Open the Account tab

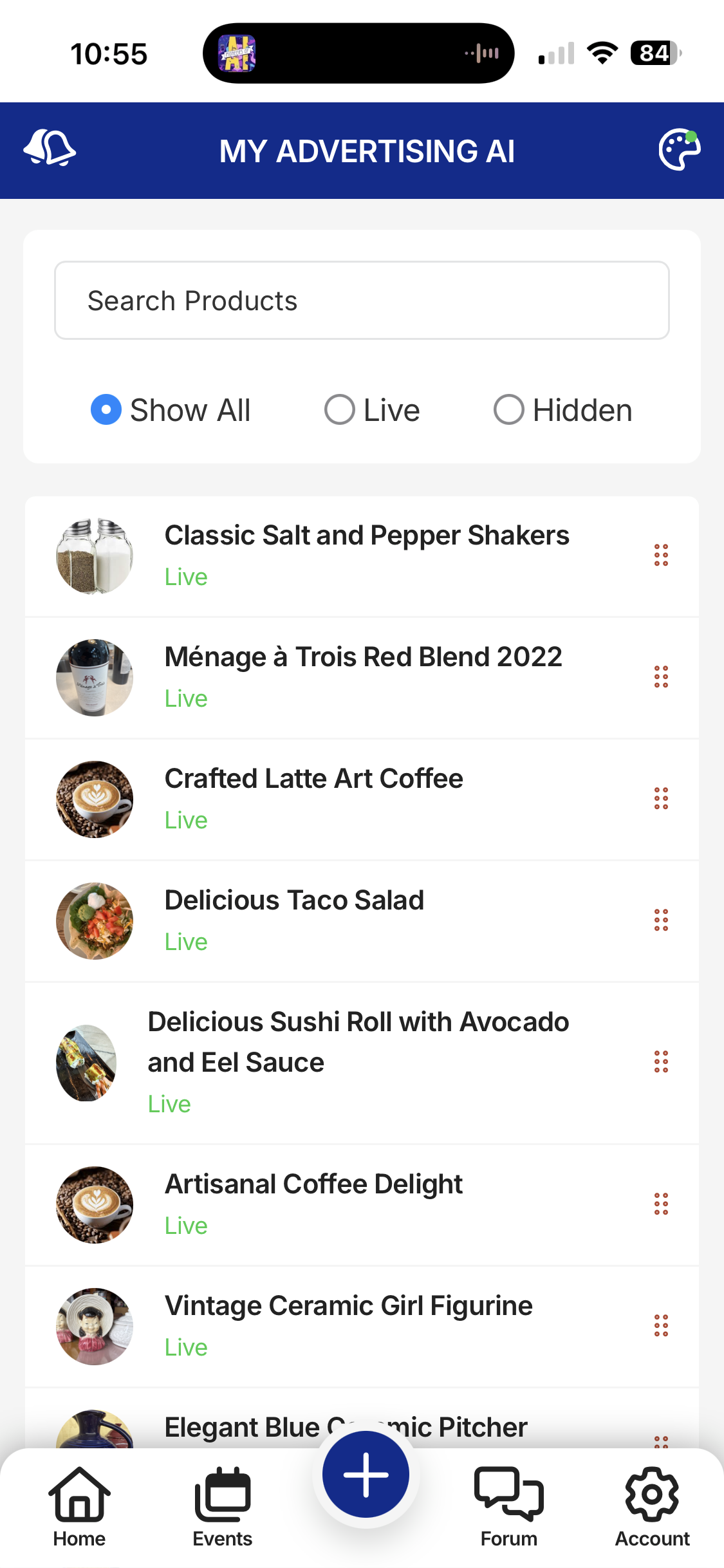(652, 1505)
